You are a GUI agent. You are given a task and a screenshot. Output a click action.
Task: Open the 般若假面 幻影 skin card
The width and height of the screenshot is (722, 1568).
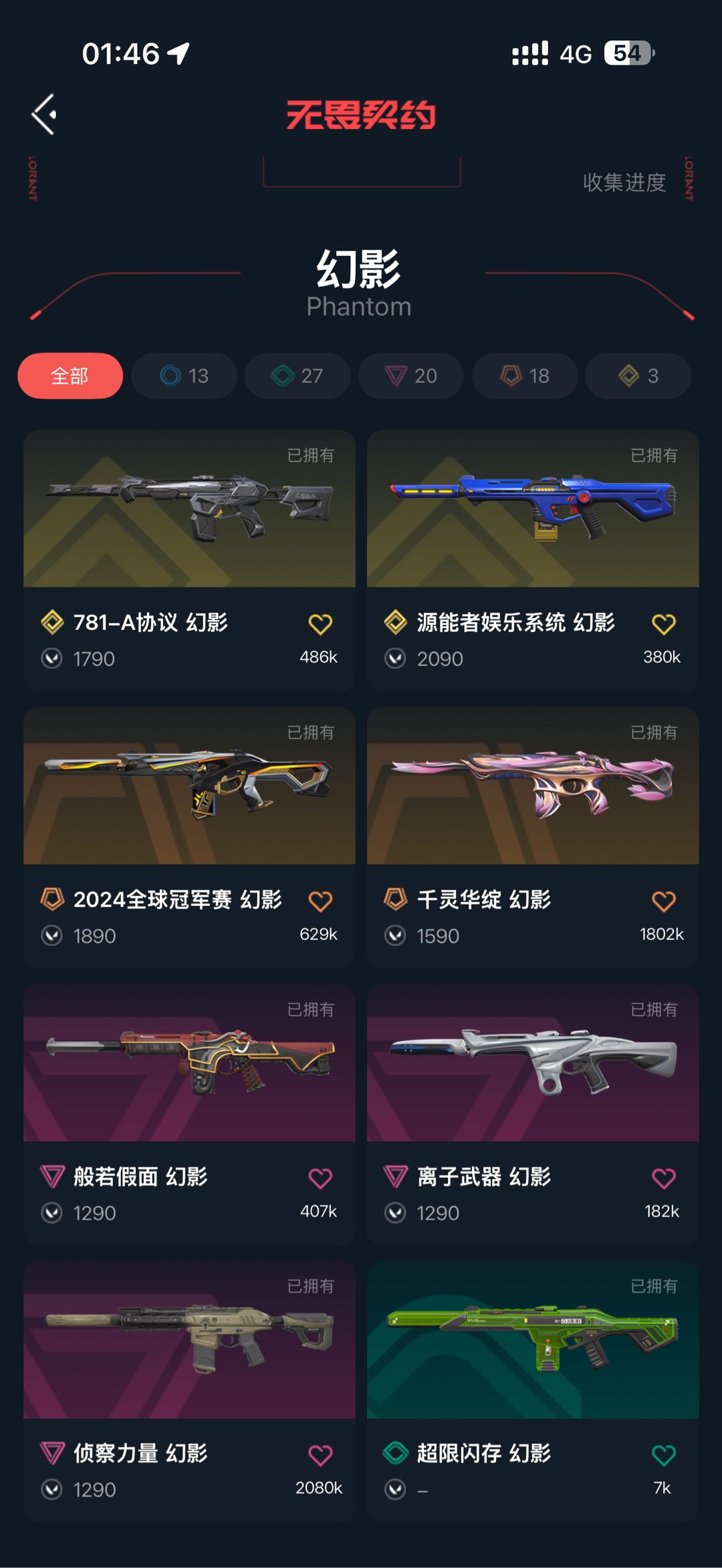[189, 1064]
